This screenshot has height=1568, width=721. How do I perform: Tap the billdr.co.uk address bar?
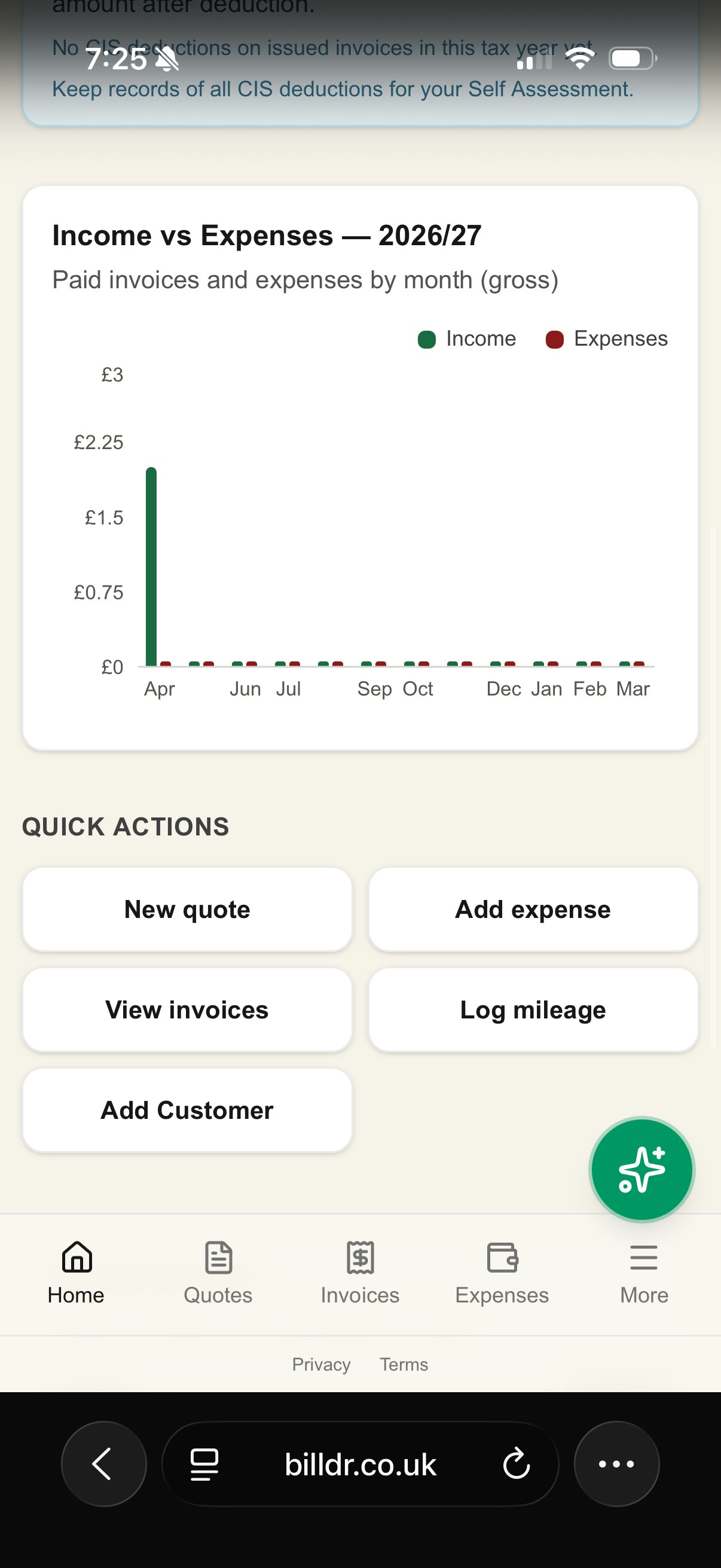(x=360, y=1464)
